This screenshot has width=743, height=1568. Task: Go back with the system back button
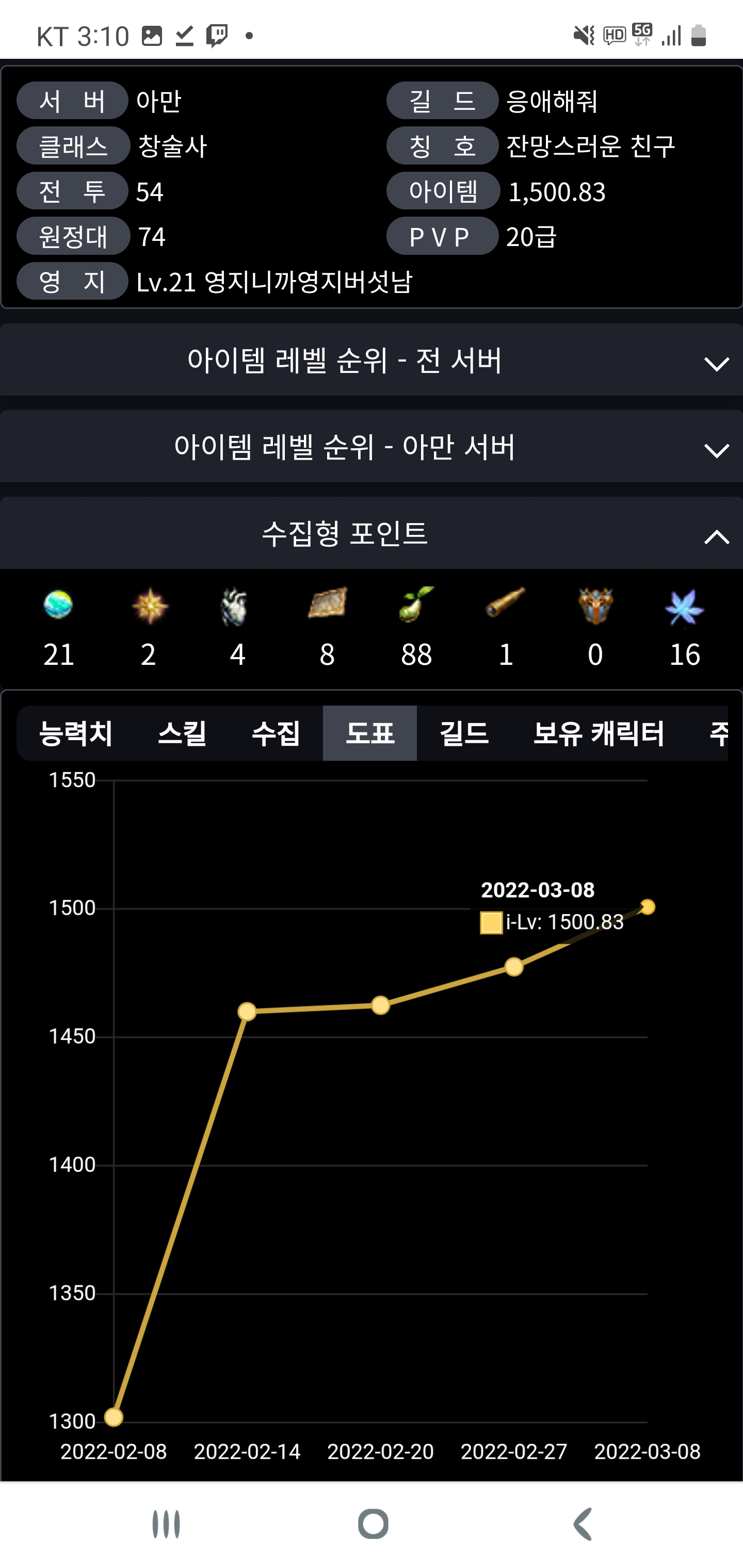(x=582, y=1524)
